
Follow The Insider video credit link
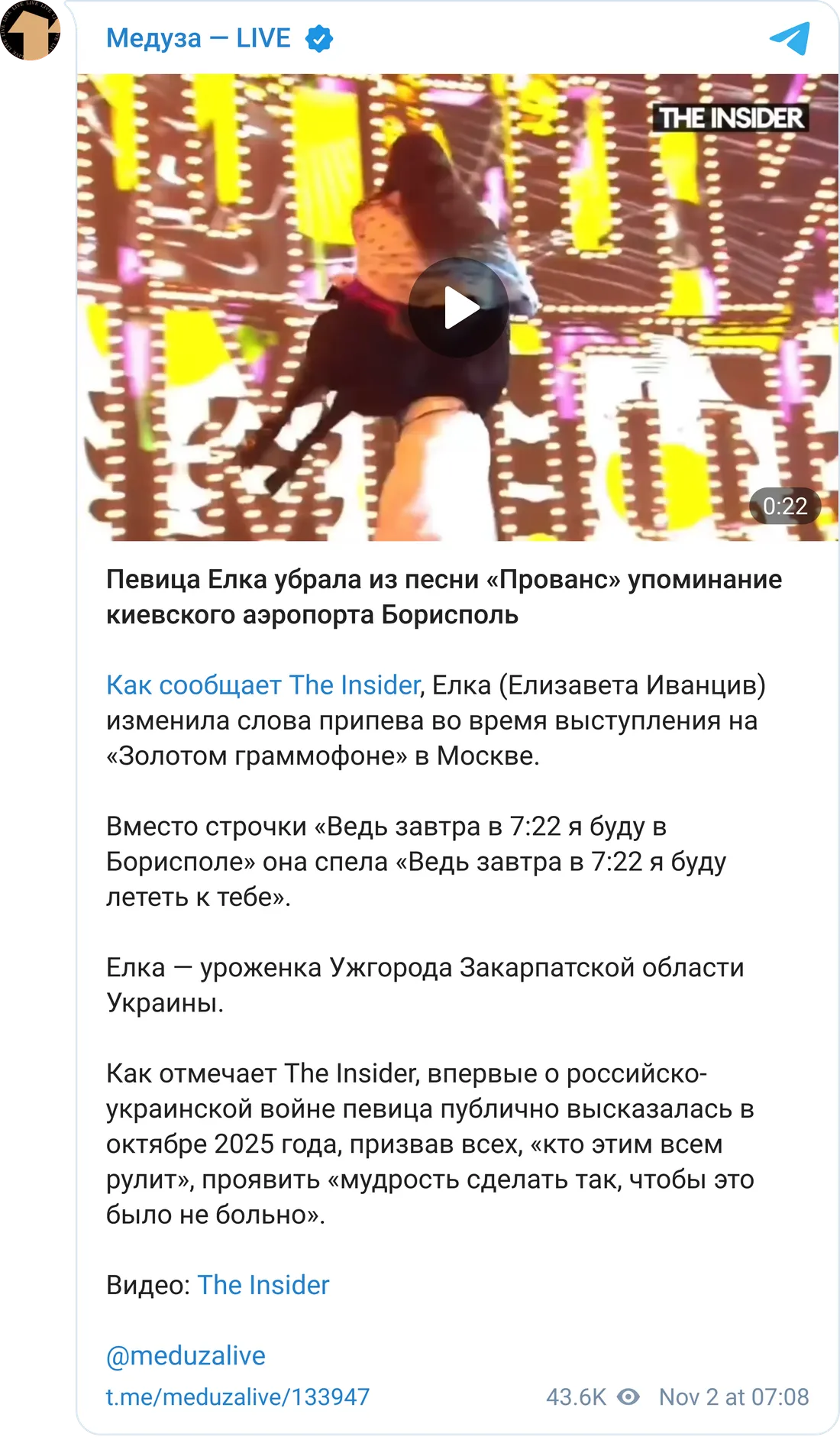(263, 1285)
